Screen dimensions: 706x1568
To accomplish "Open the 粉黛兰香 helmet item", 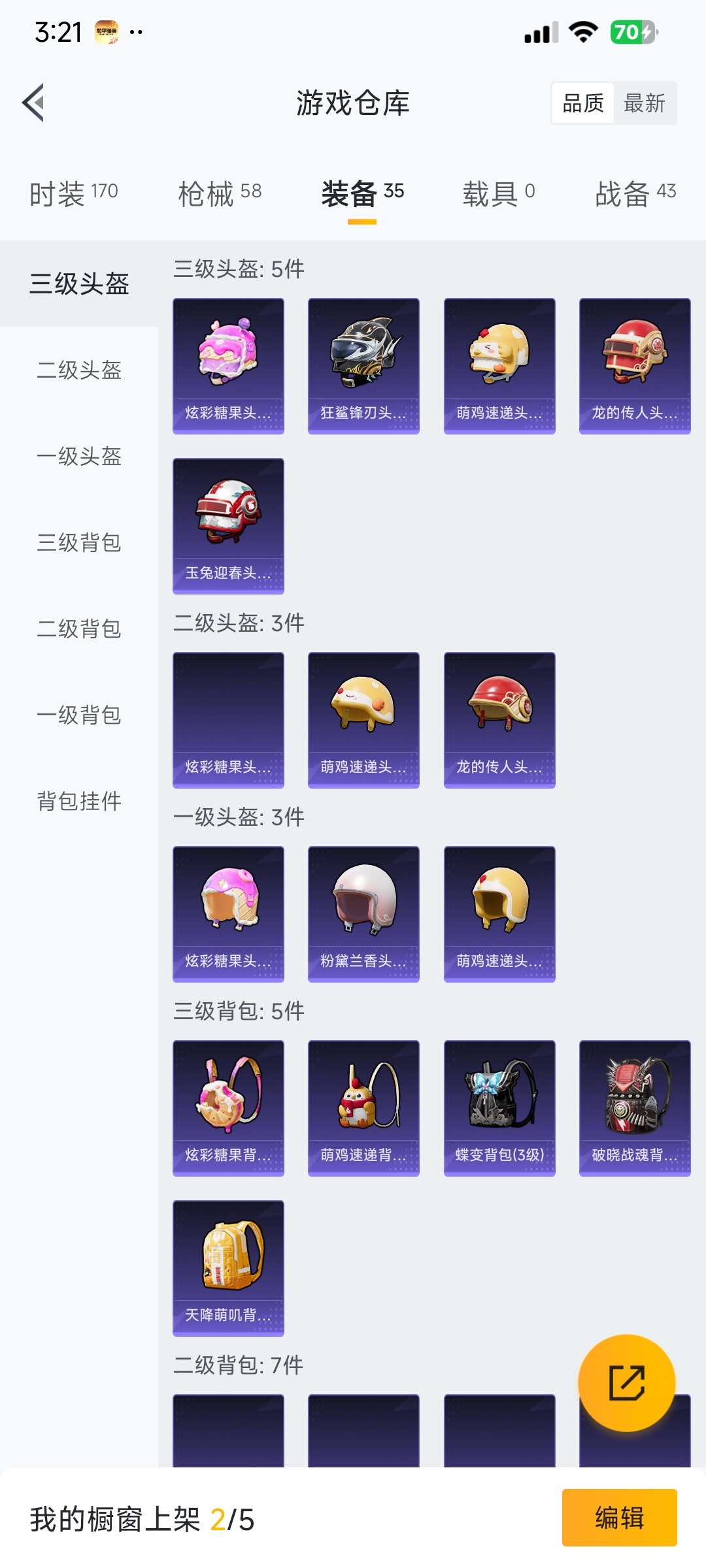I will 363,913.
